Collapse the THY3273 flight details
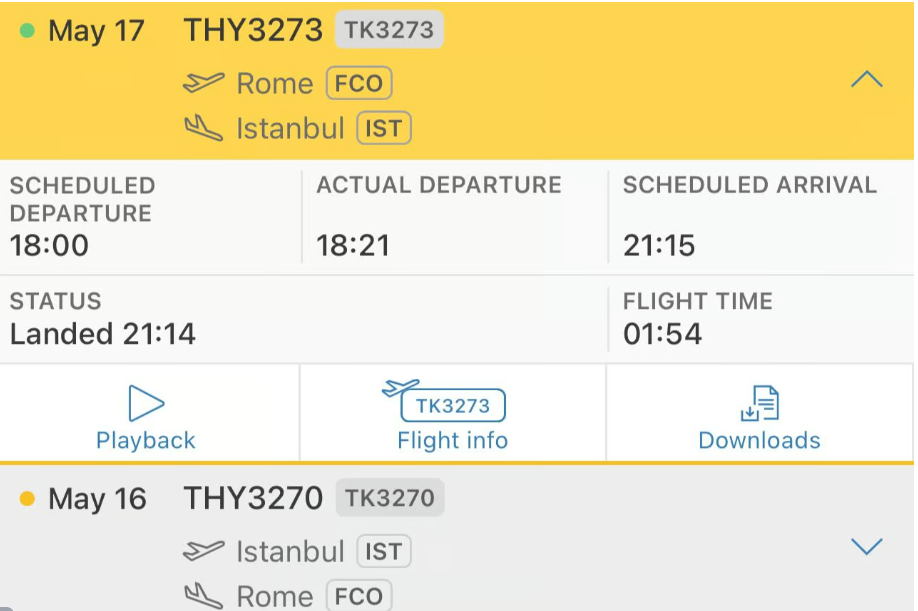Viewport: 918px width, 611px height. coord(866,80)
